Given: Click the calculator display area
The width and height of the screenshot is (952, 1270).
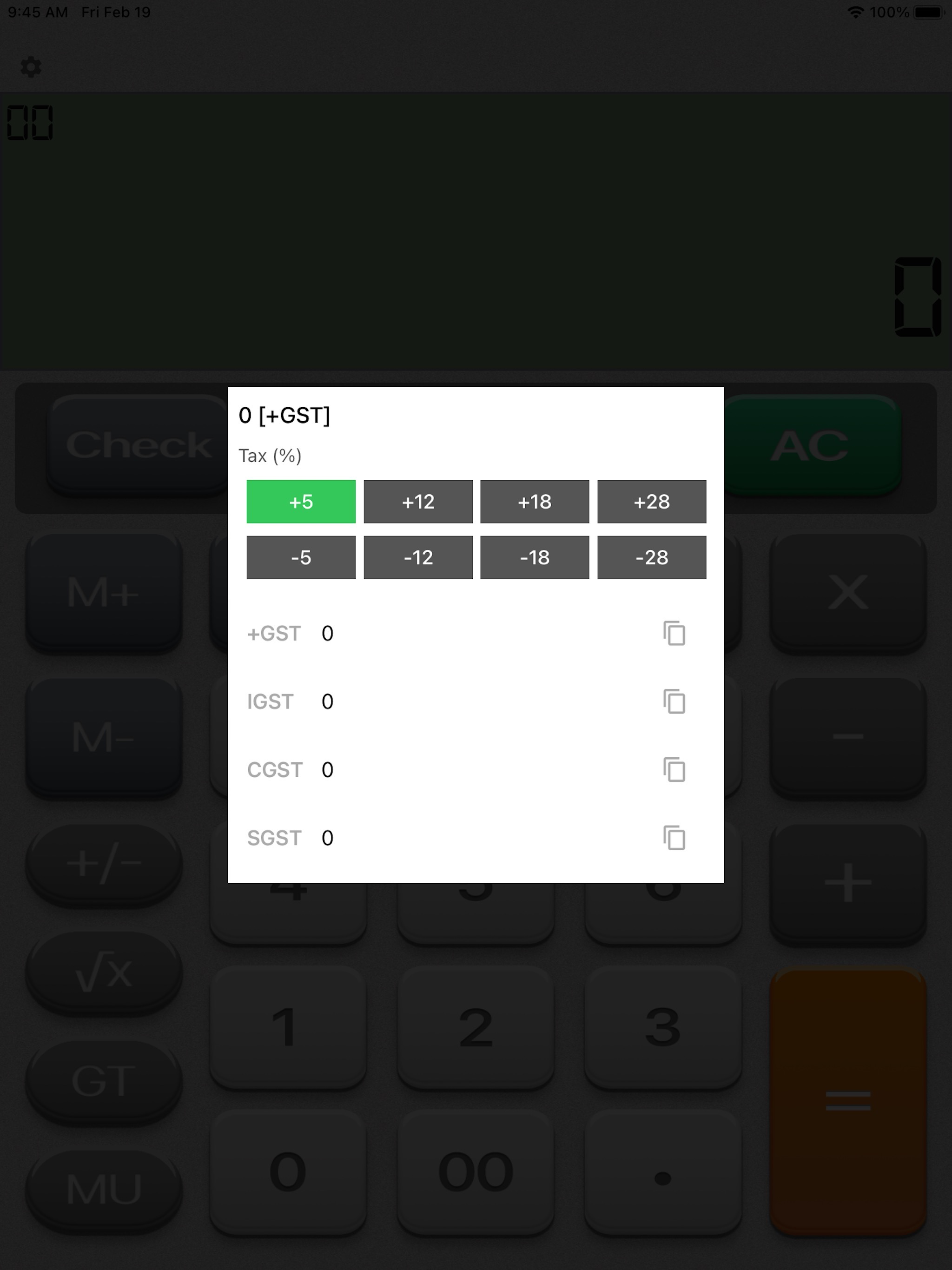Looking at the screenshot, I should (476, 230).
